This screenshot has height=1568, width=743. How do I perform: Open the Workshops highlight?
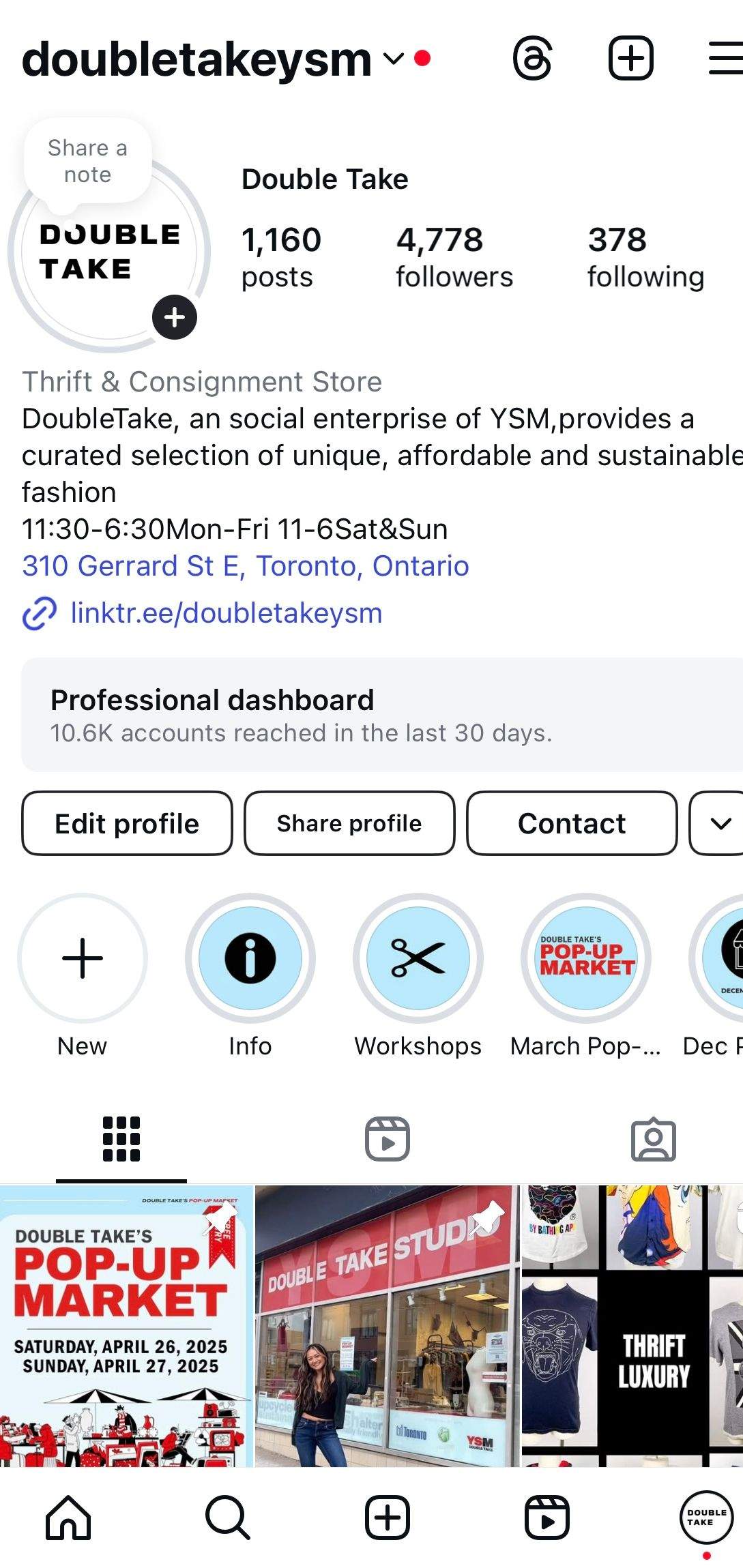(x=418, y=958)
